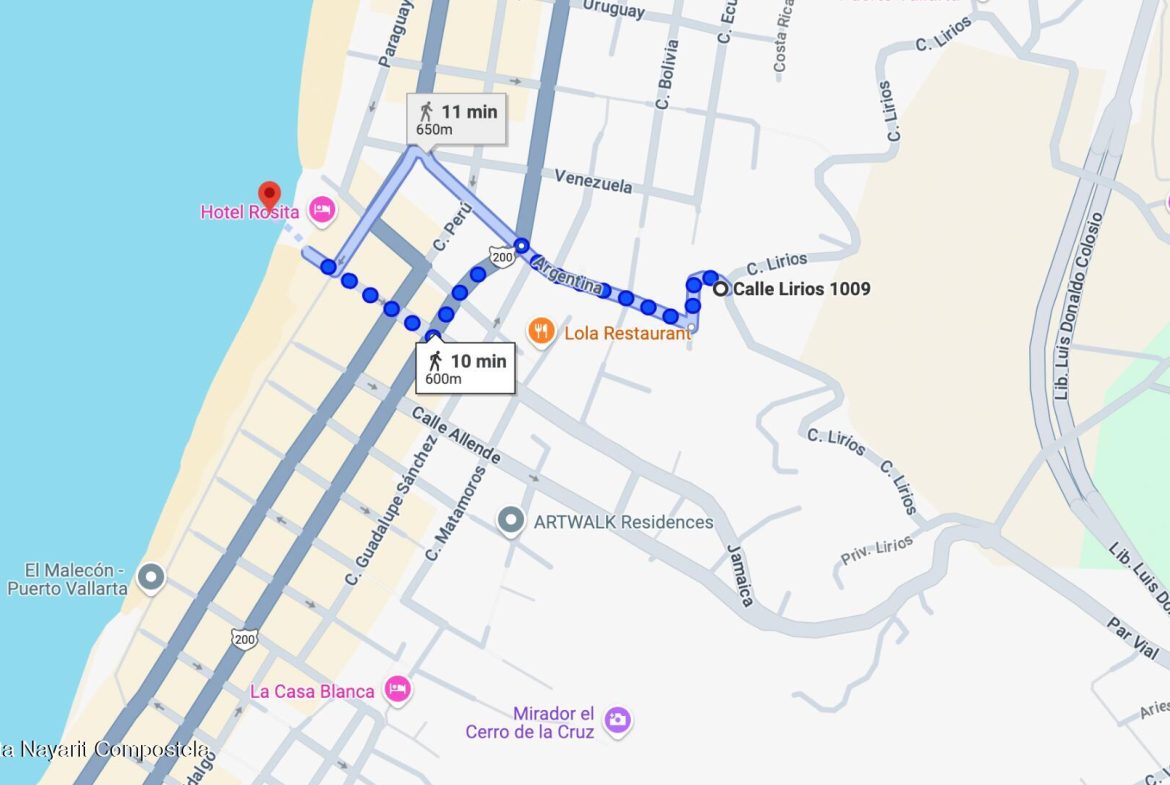Tap the Calle Lirios 1009 start point
1170x785 pixels.
[x=720, y=289]
